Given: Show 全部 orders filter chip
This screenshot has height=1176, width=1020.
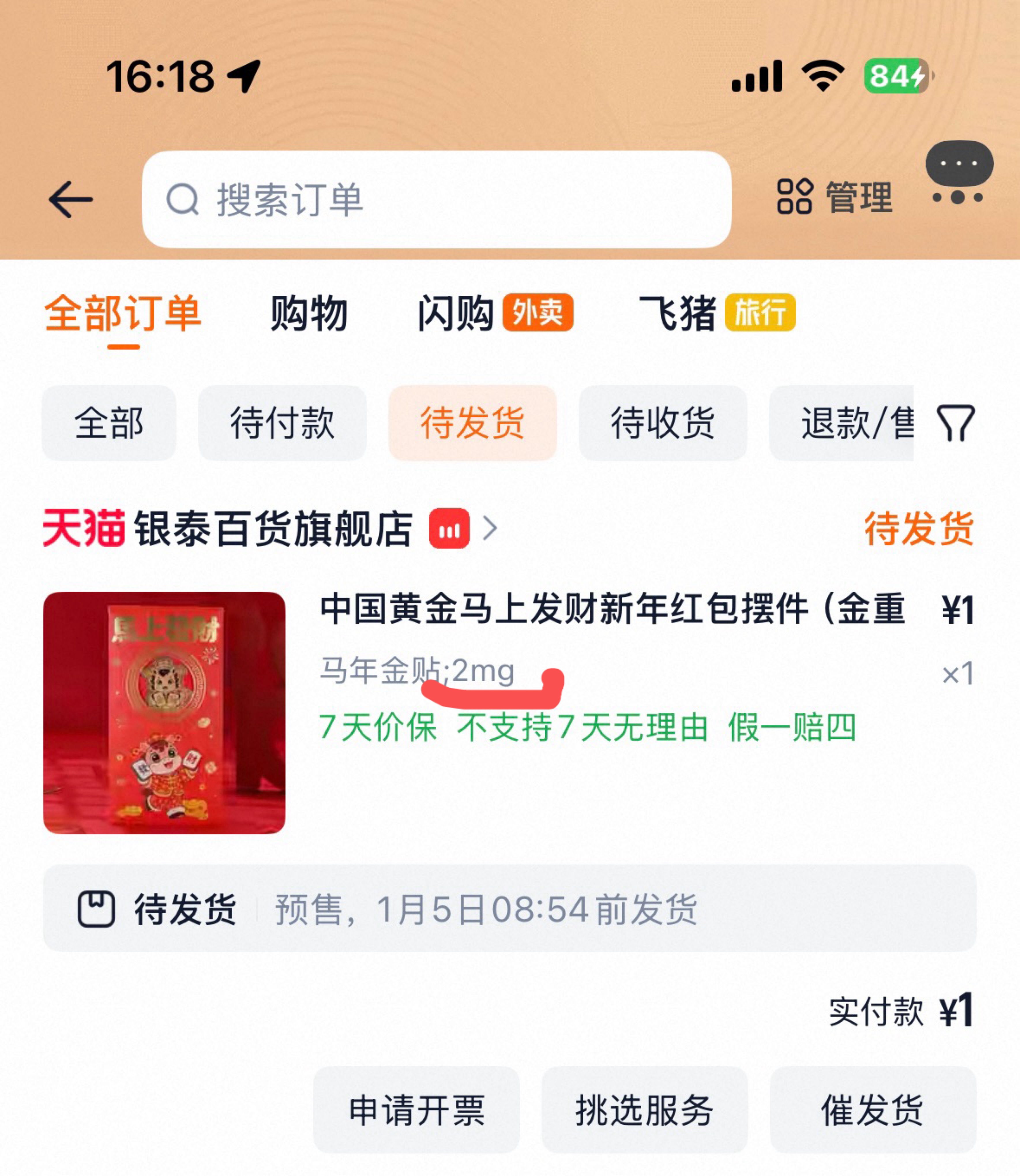Looking at the screenshot, I should [109, 423].
